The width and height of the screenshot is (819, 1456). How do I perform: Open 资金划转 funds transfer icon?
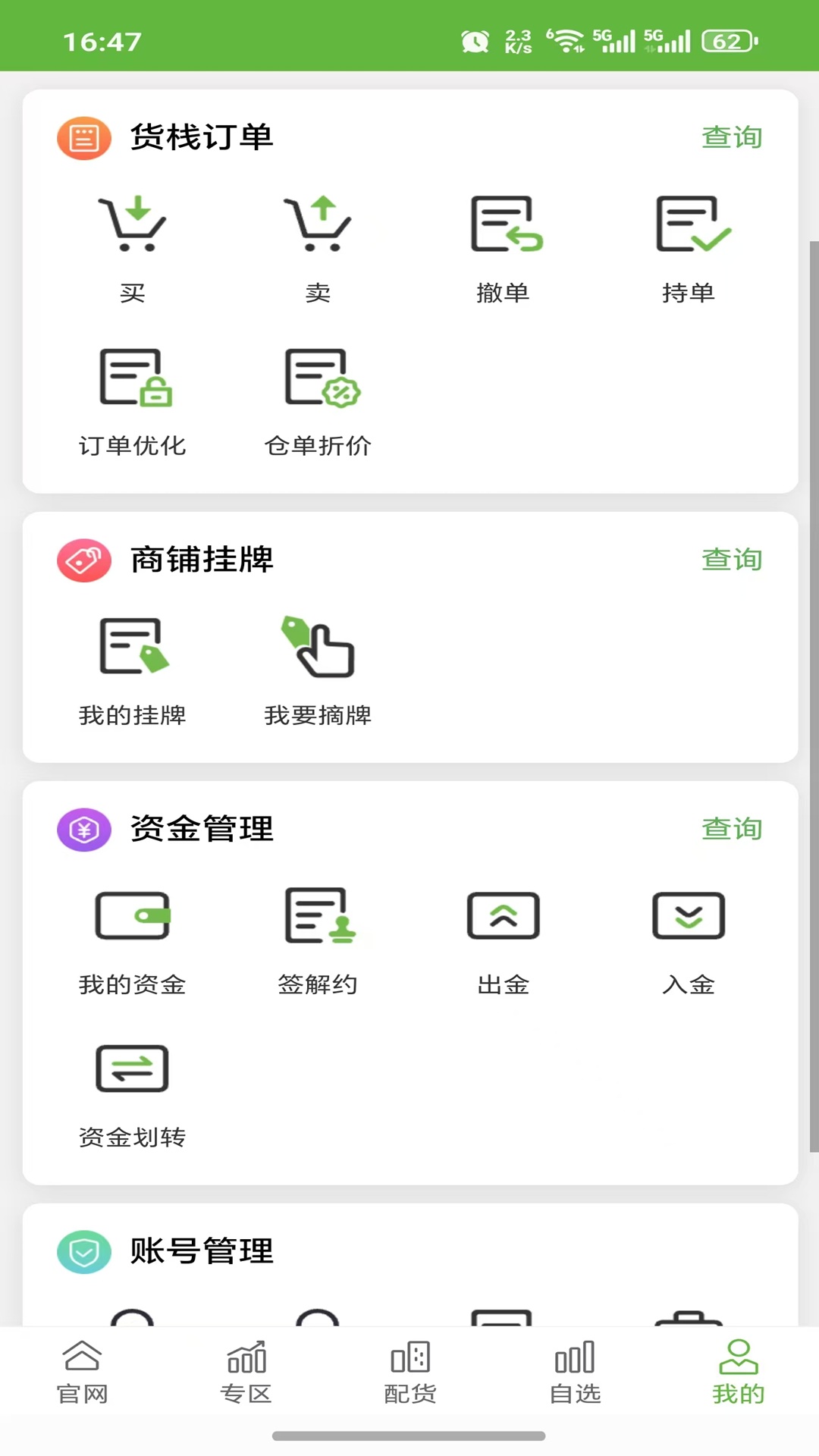tap(132, 1069)
